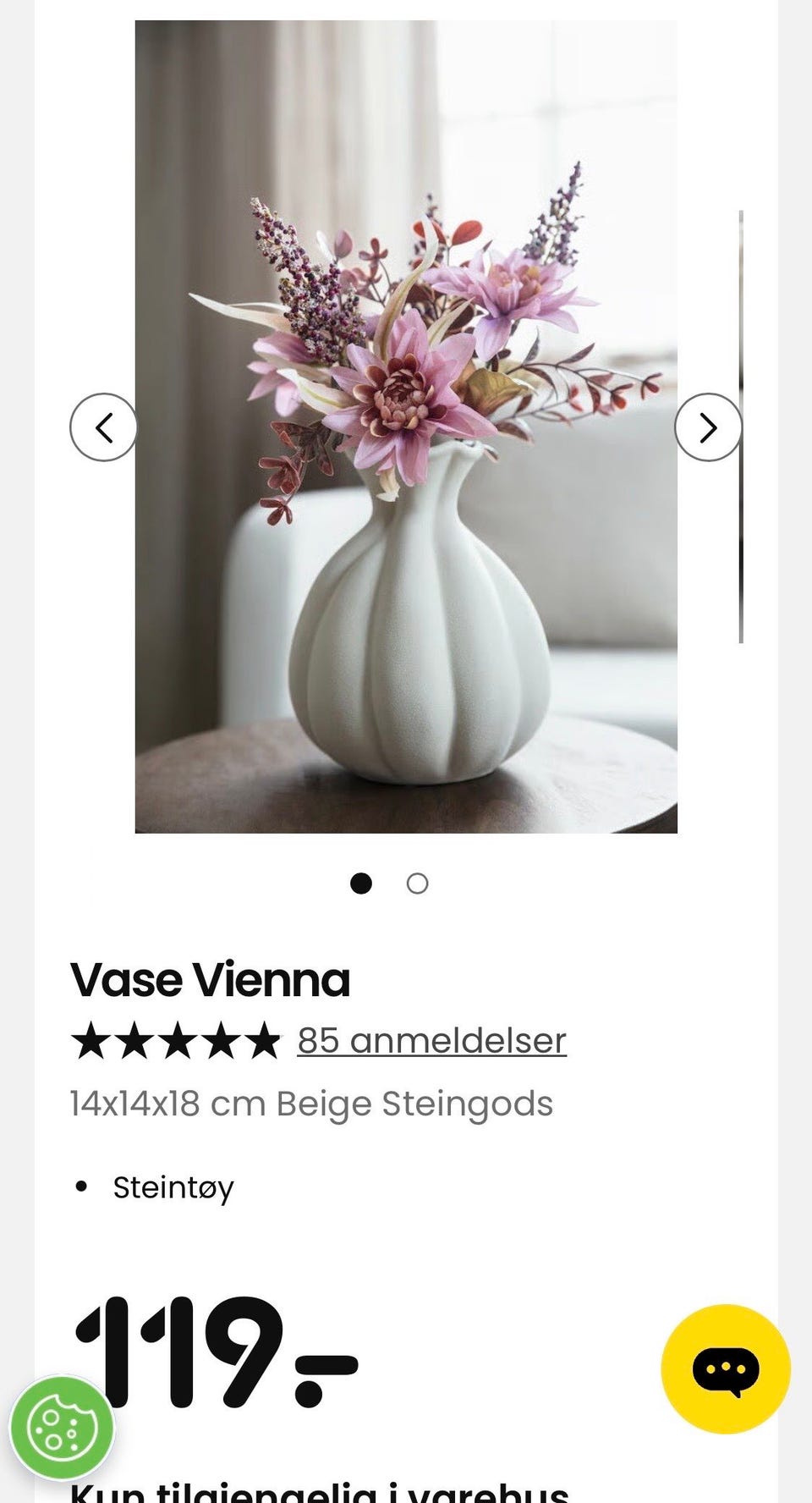
Task: Click the first rating star
Action: point(89,1039)
